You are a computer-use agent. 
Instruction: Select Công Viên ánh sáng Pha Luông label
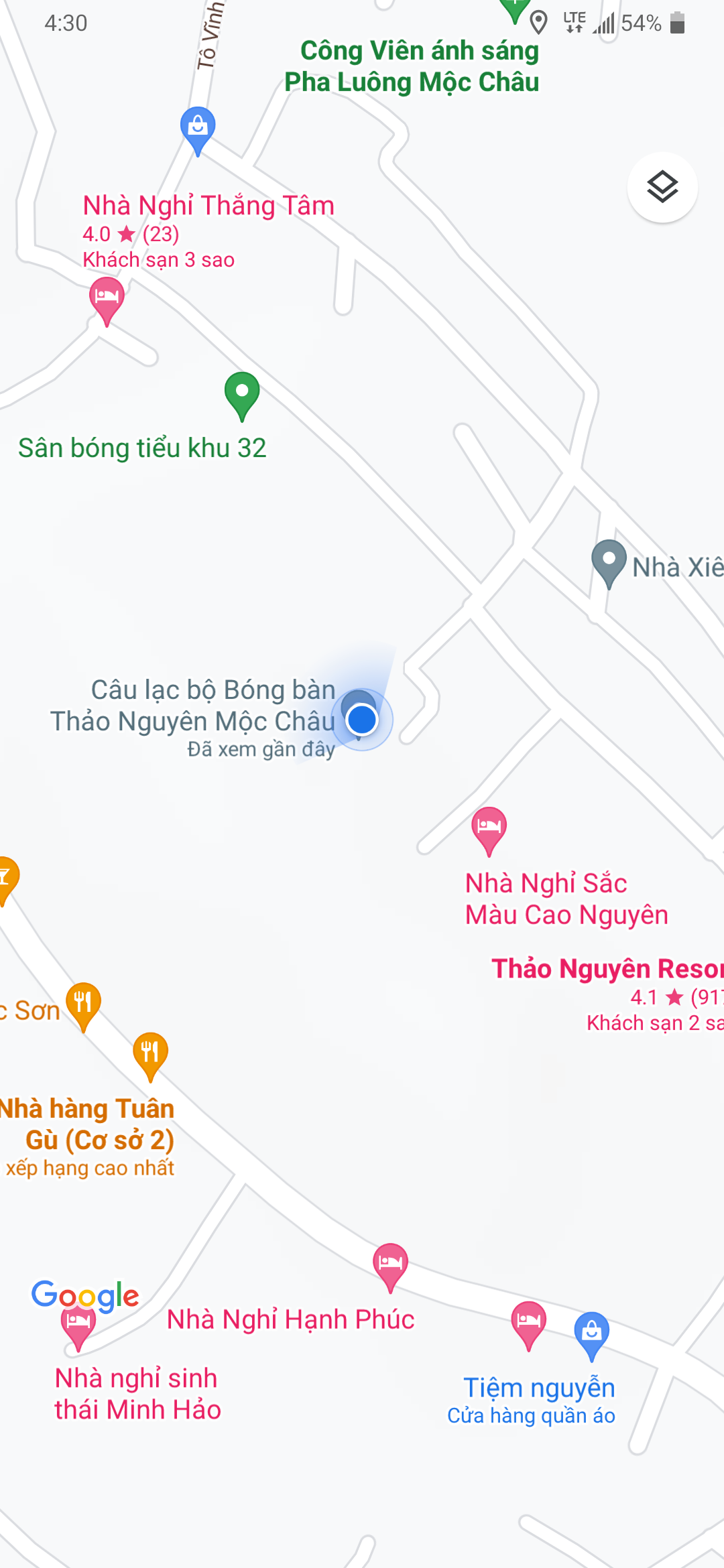(x=412, y=66)
